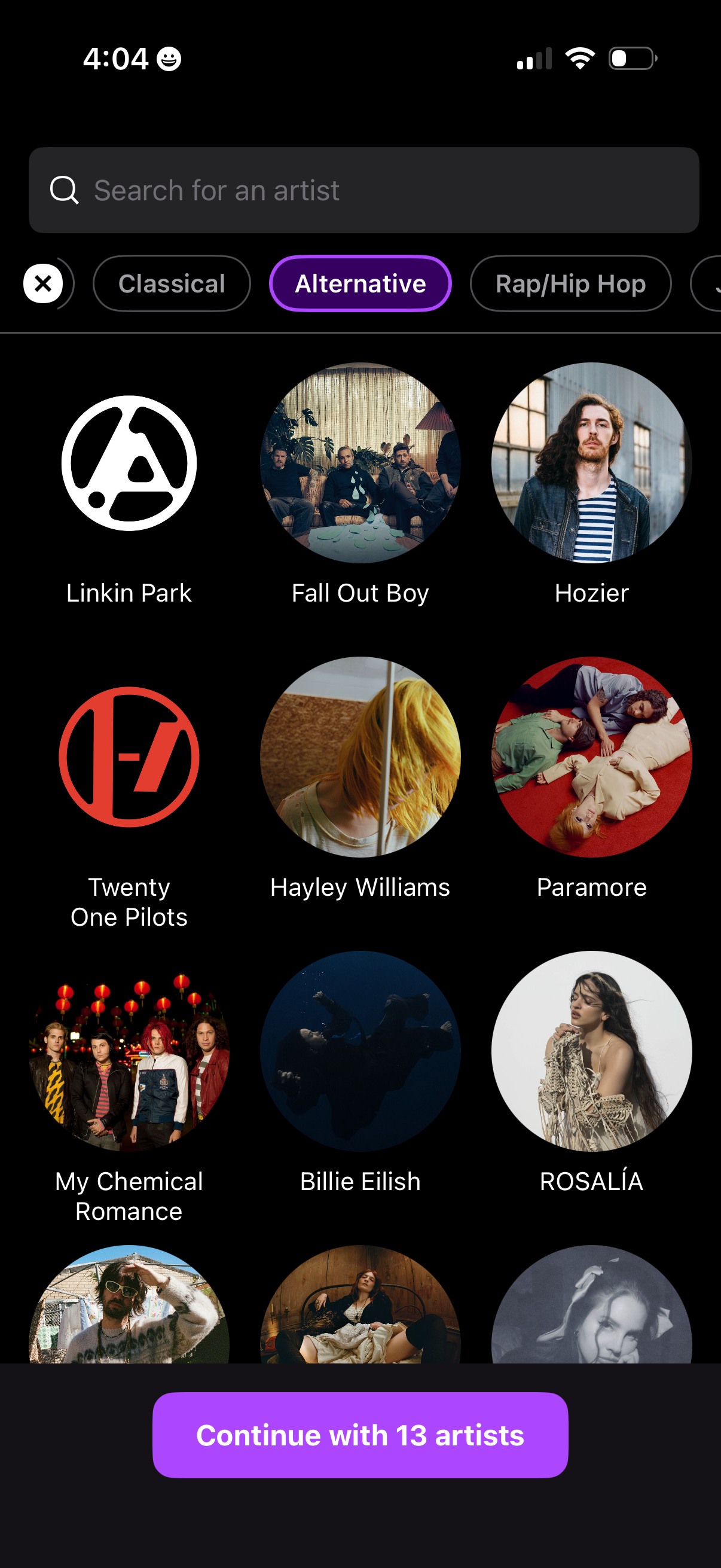
Task: Open the partially visible genre chip on the right
Action: [712, 283]
